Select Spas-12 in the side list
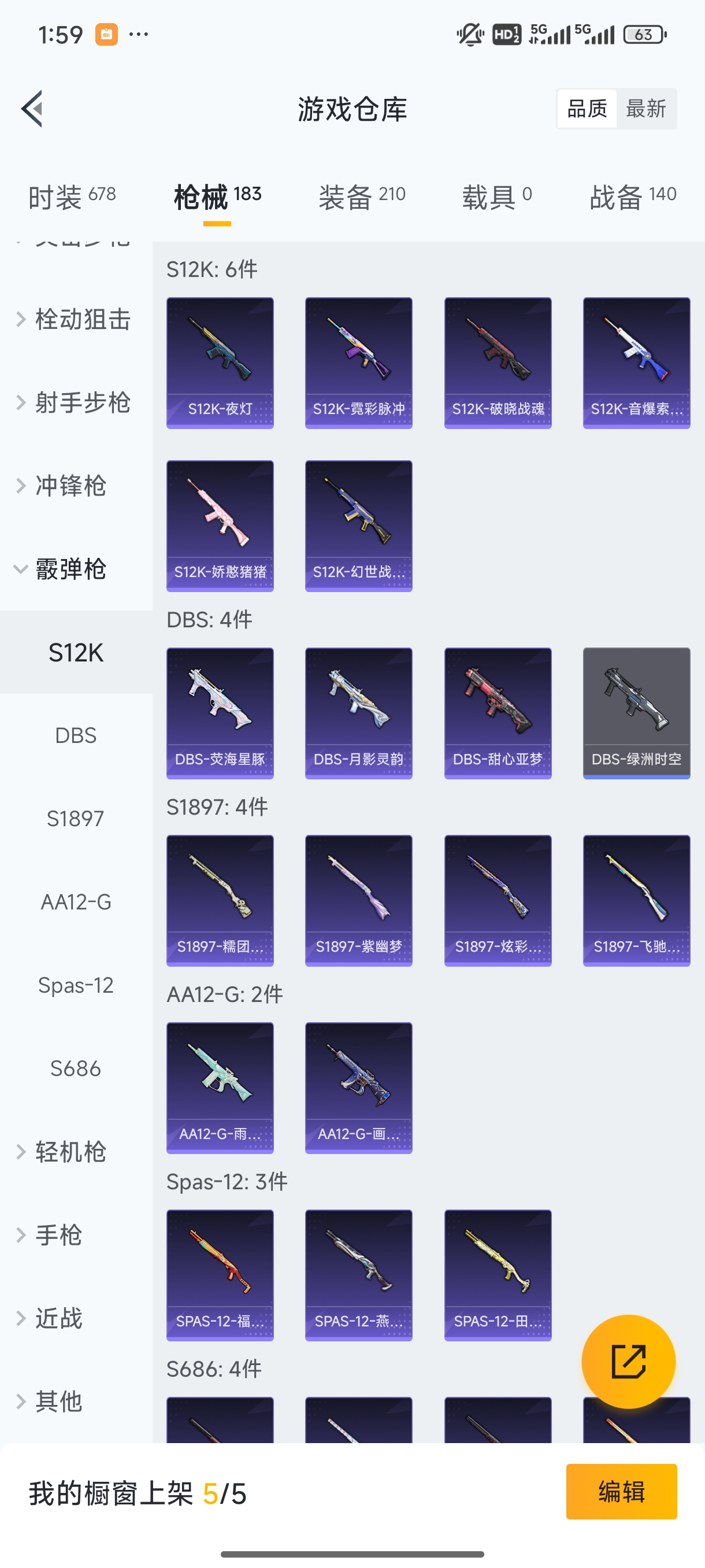The height and width of the screenshot is (1568, 705). coord(76,985)
